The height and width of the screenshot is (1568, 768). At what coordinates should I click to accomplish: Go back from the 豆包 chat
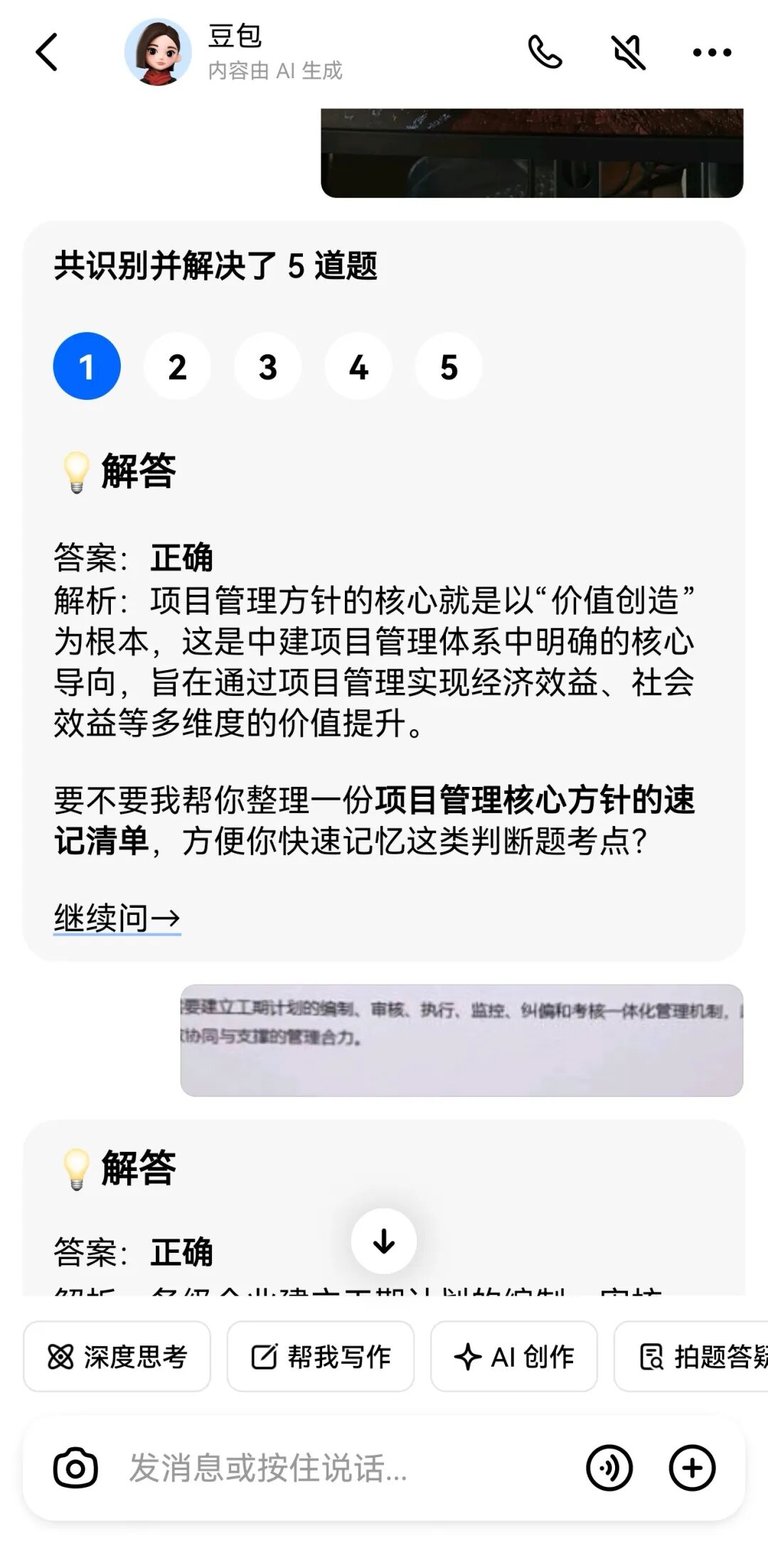pos(47,52)
